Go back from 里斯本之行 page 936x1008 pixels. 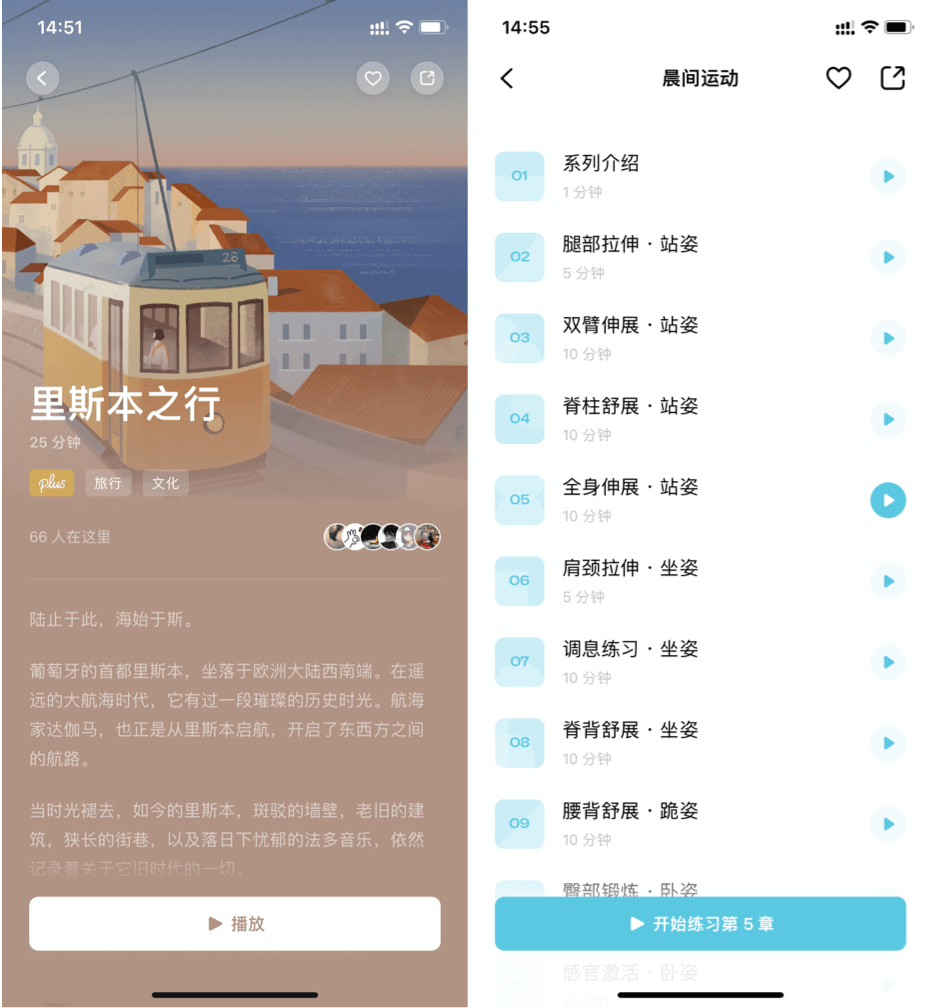click(42, 78)
